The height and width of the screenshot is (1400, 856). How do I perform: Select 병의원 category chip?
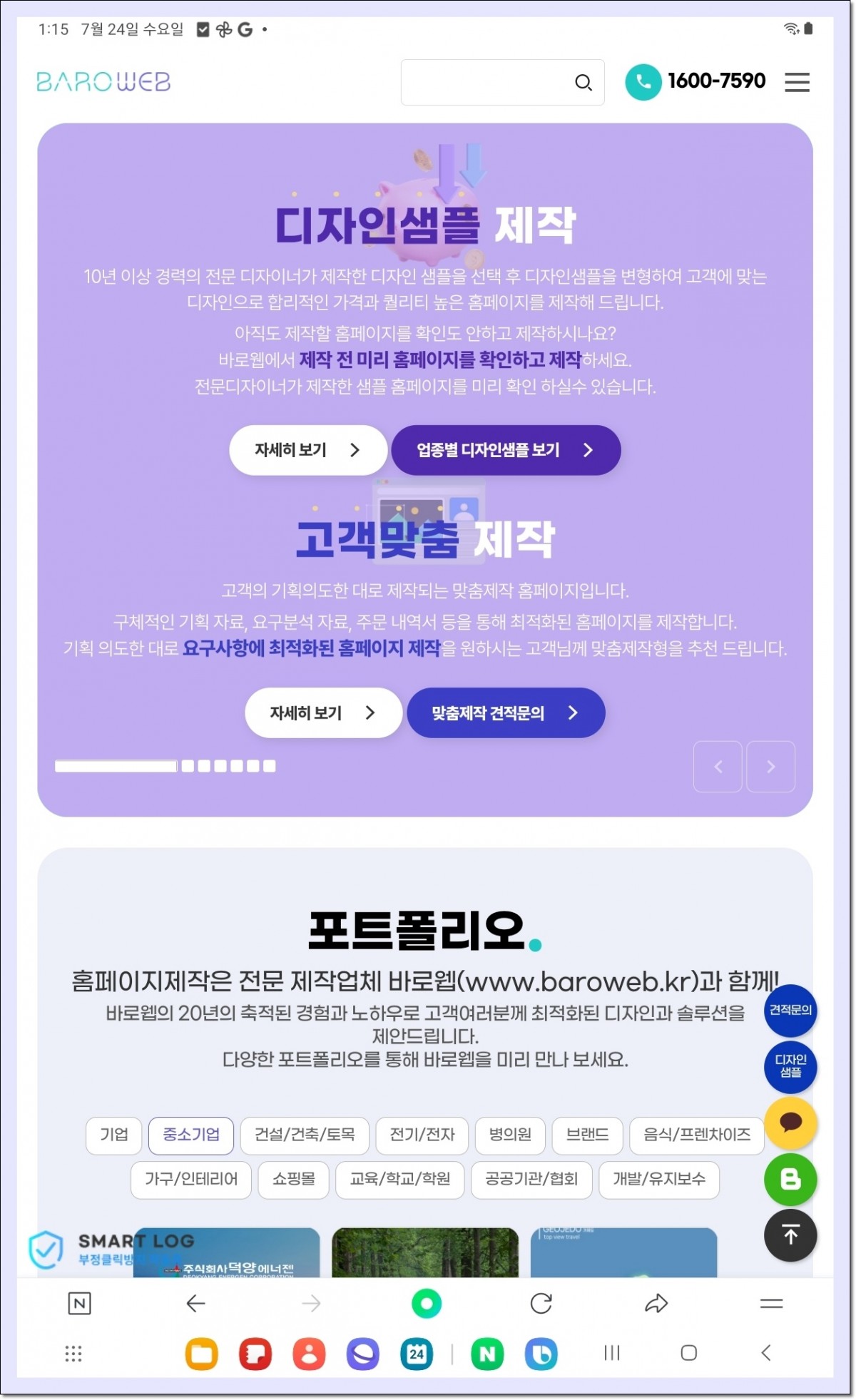510,1135
